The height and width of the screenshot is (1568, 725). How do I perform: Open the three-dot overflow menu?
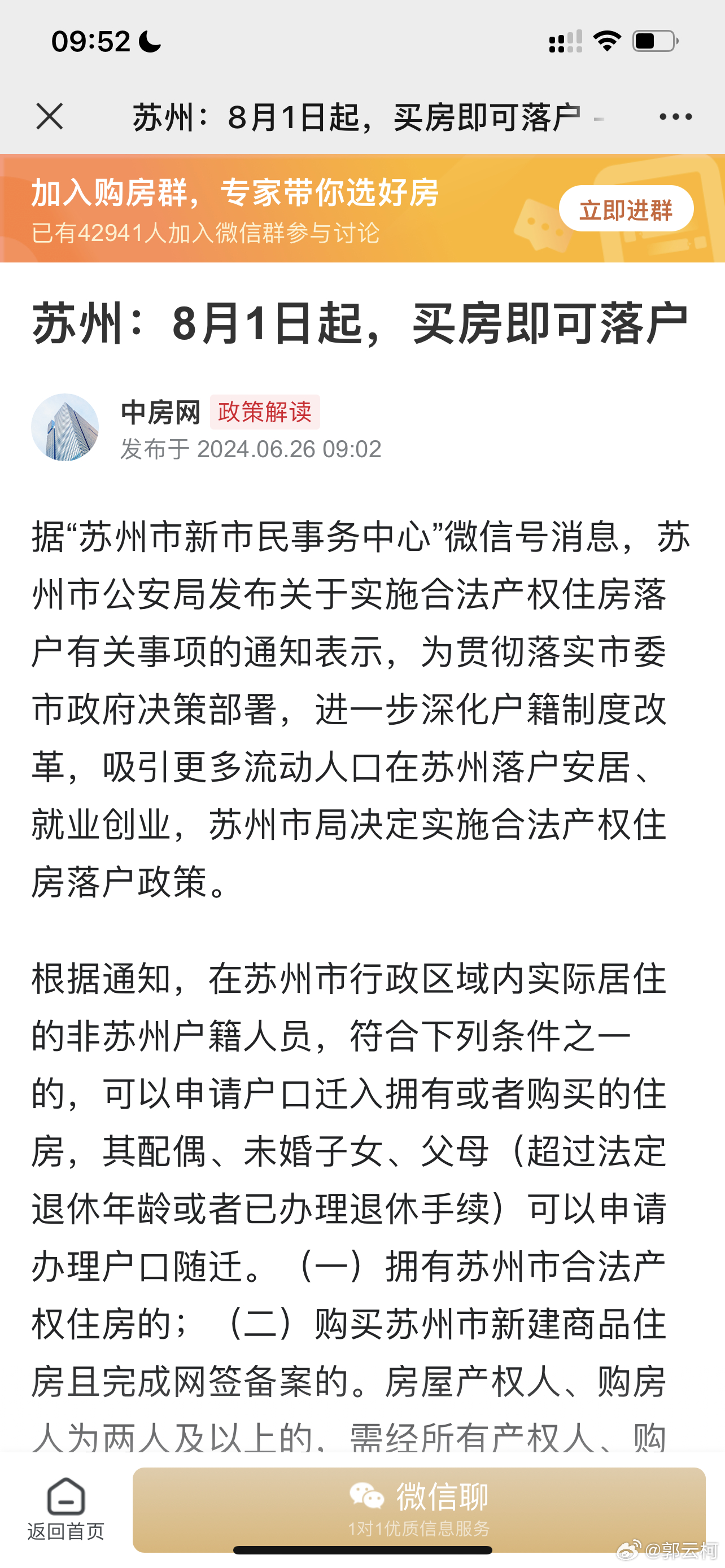(x=676, y=116)
